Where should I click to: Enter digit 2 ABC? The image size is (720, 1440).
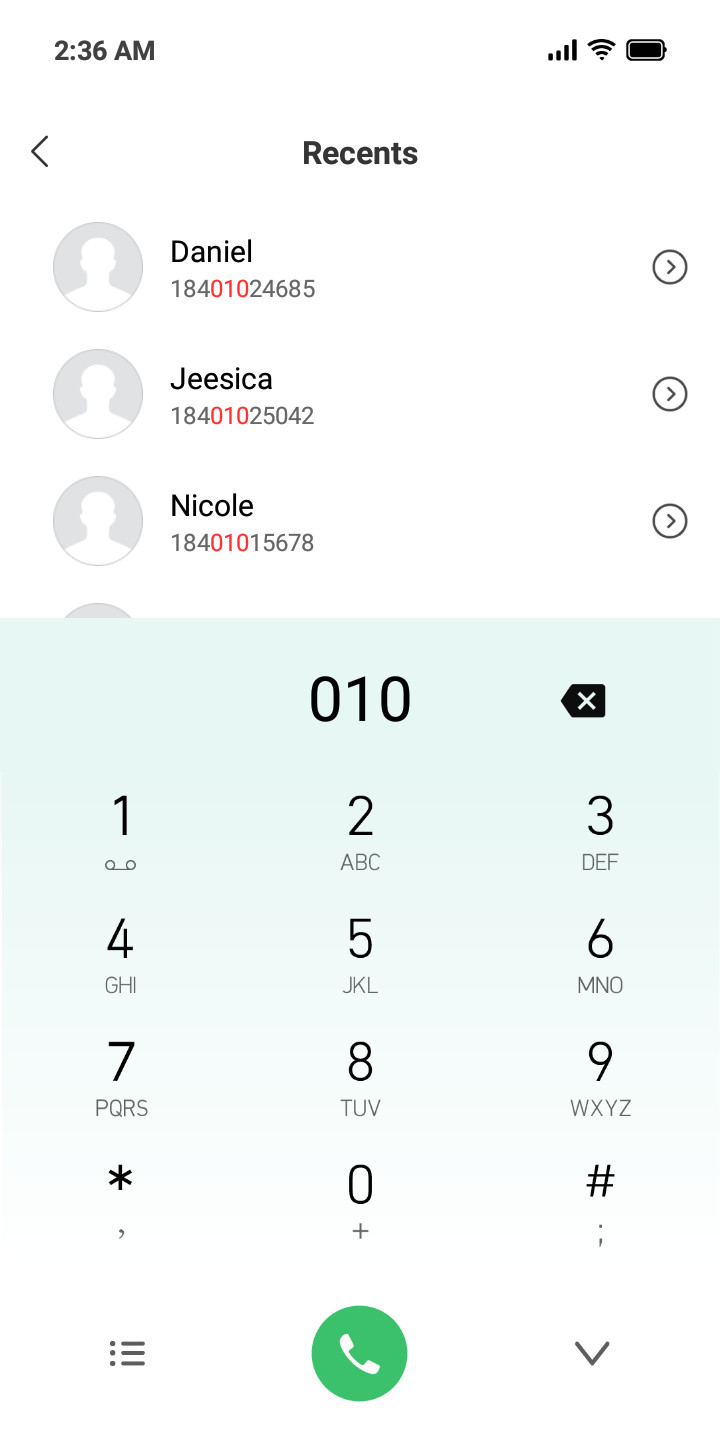click(360, 832)
